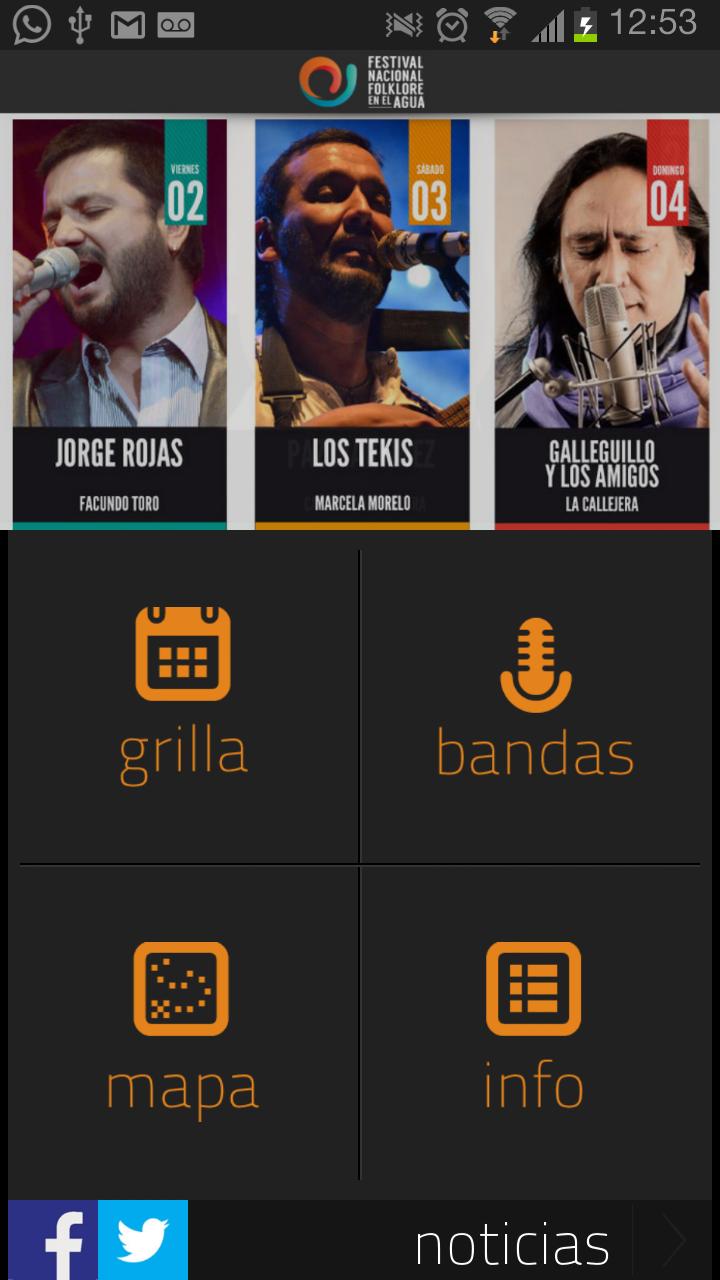
Task: Open the Viernes 02 Jorge Rojas card
Action: click(119, 322)
